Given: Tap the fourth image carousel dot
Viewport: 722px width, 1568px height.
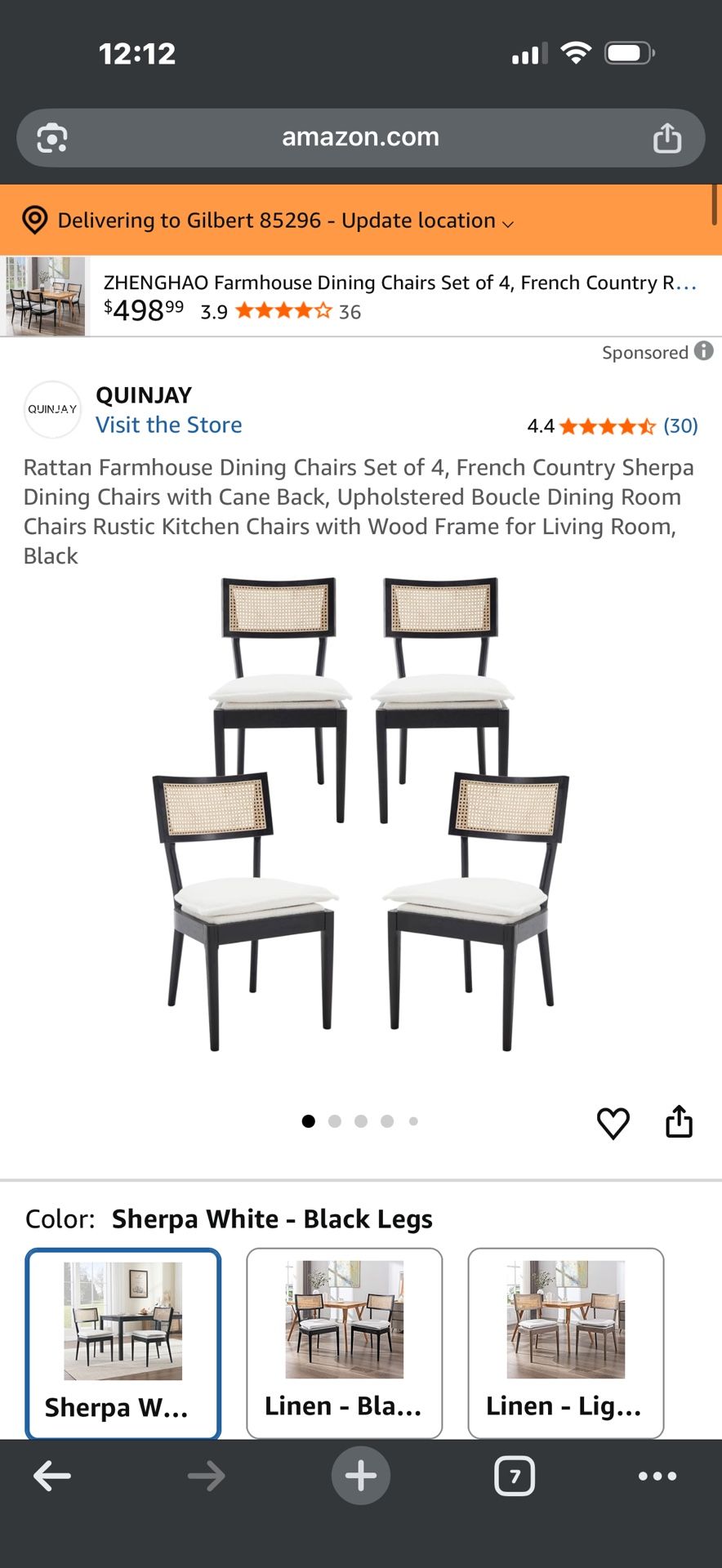Looking at the screenshot, I should [x=387, y=1121].
